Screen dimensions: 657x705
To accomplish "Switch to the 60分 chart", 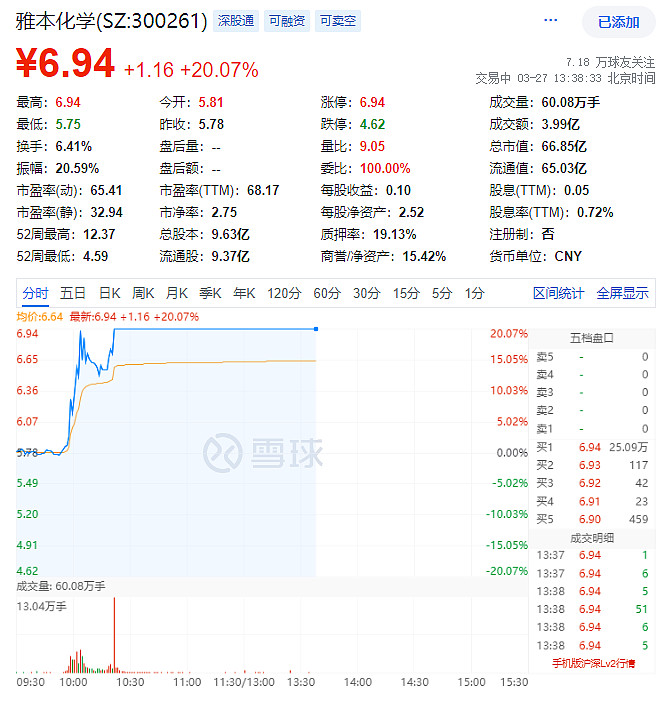I will (327, 293).
